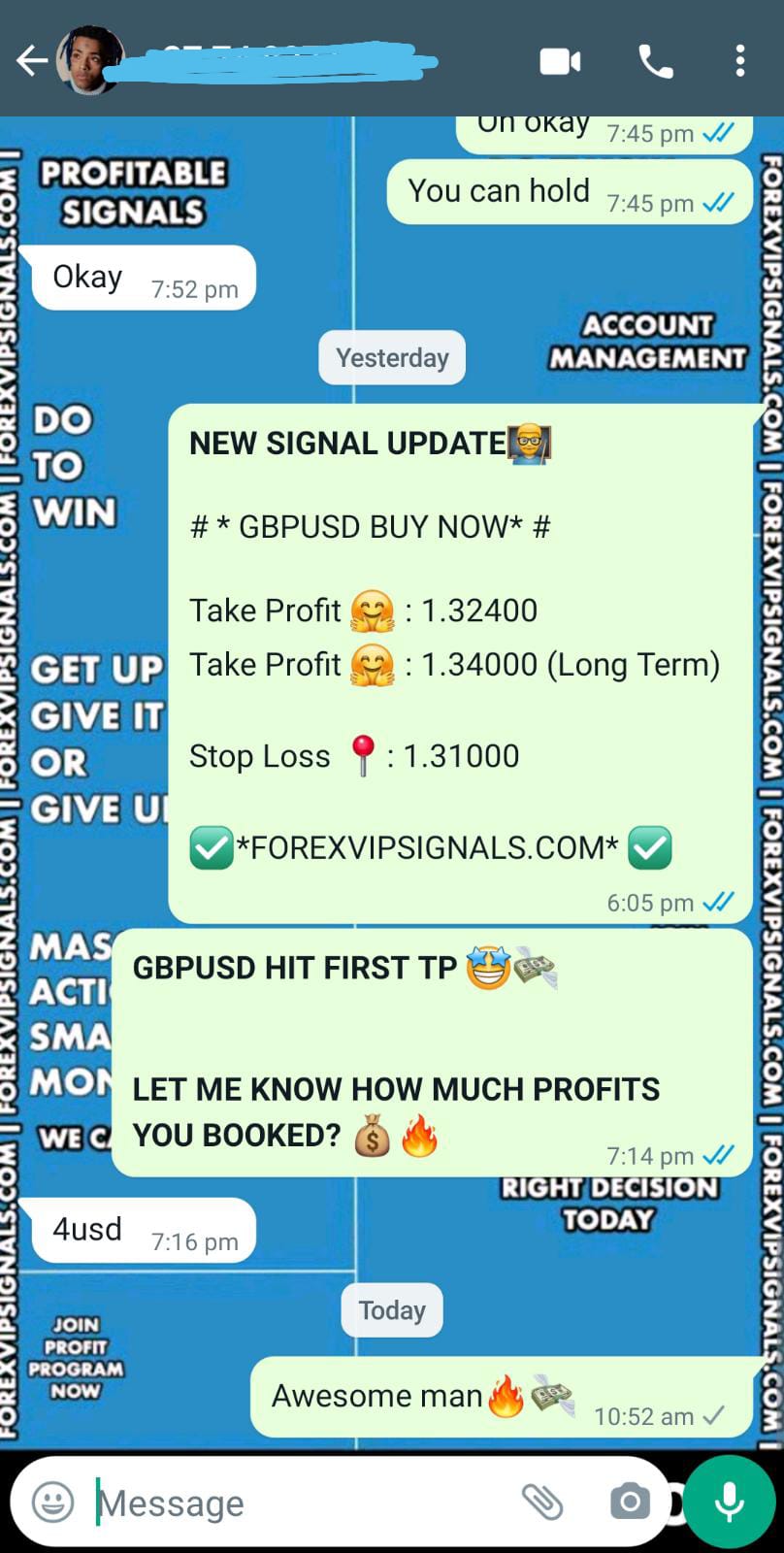The image size is (784, 1553).
Task: Start a voice call
Action: coord(656,62)
